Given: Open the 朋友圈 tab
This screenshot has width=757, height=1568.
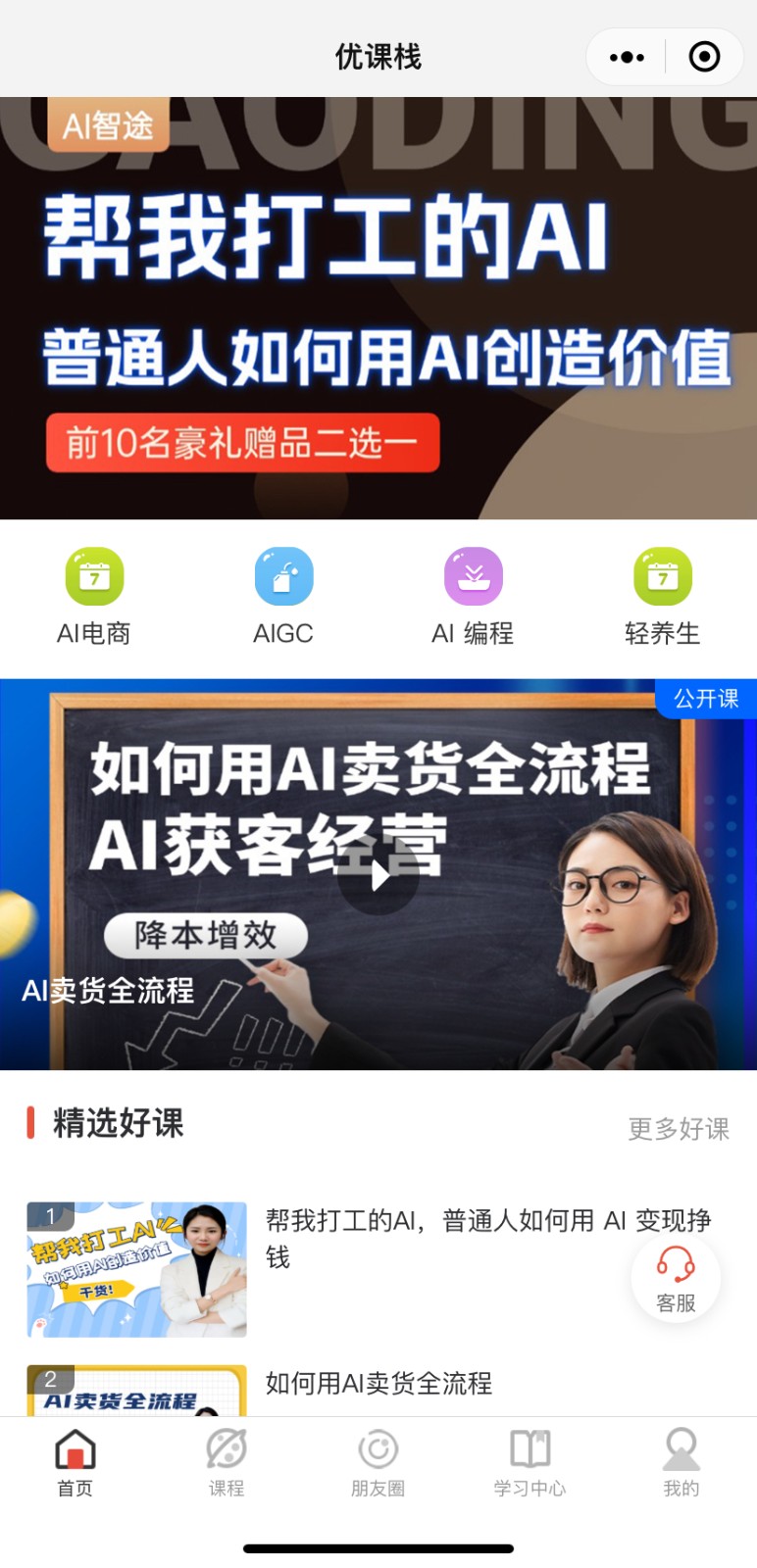Looking at the screenshot, I should (x=378, y=1462).
